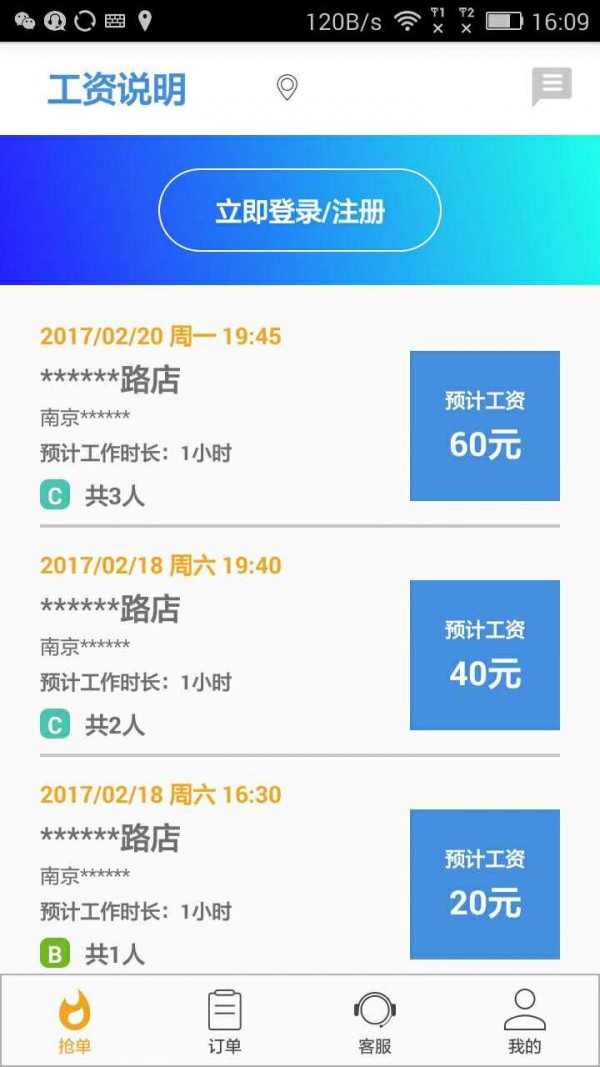Tap the 立即登录/注册 button
Screen dimensions: 600x1067
[300, 211]
